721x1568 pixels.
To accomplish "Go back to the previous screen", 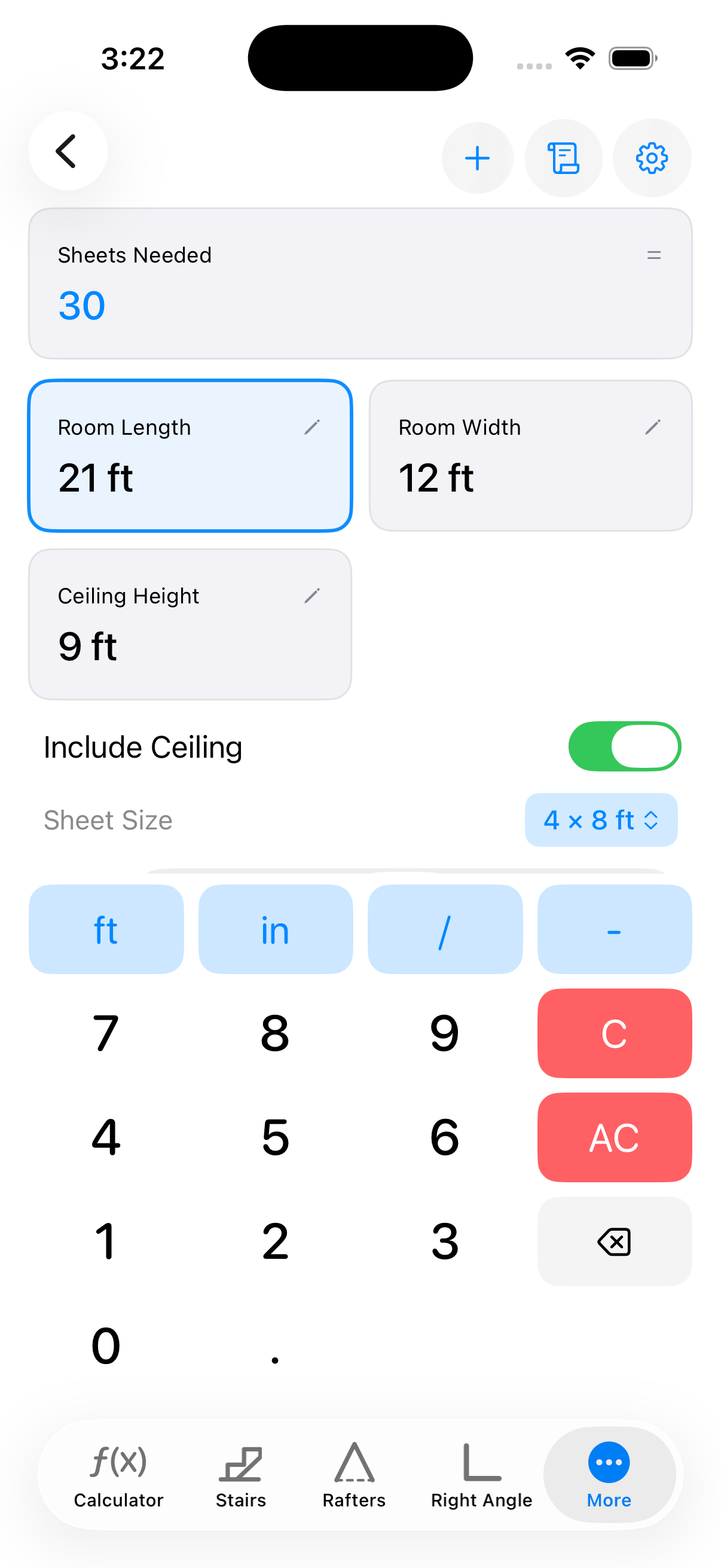I will [x=68, y=151].
